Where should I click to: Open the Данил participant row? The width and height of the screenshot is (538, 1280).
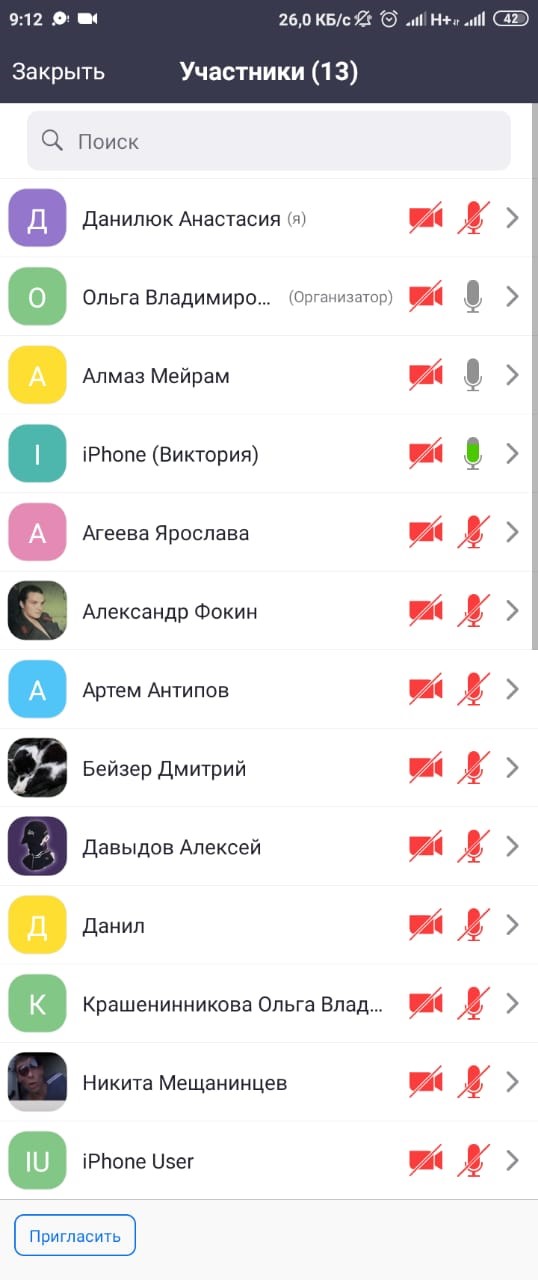(x=269, y=925)
